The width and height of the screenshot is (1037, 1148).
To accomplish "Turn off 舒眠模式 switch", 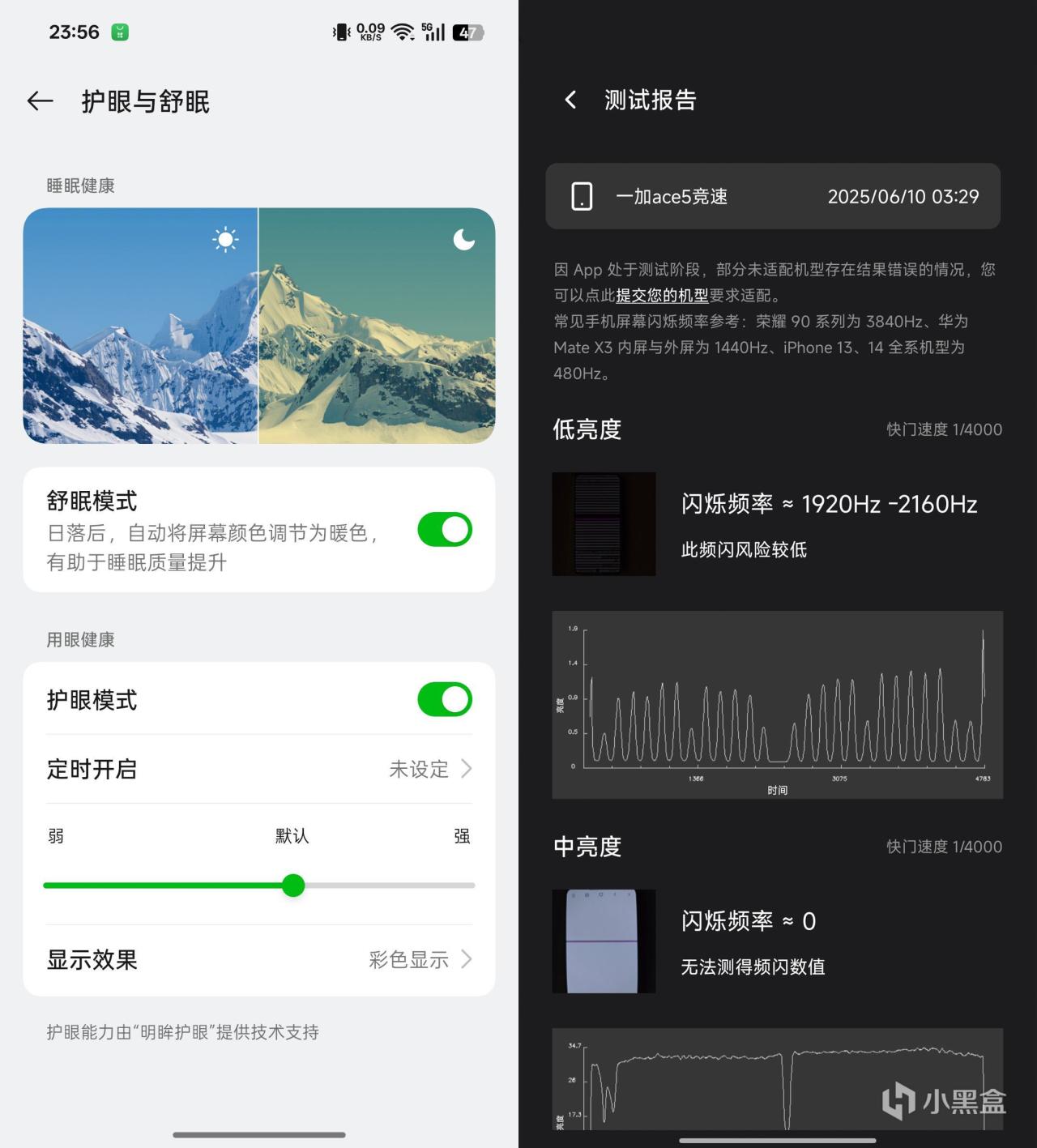I will pyautogui.click(x=444, y=530).
